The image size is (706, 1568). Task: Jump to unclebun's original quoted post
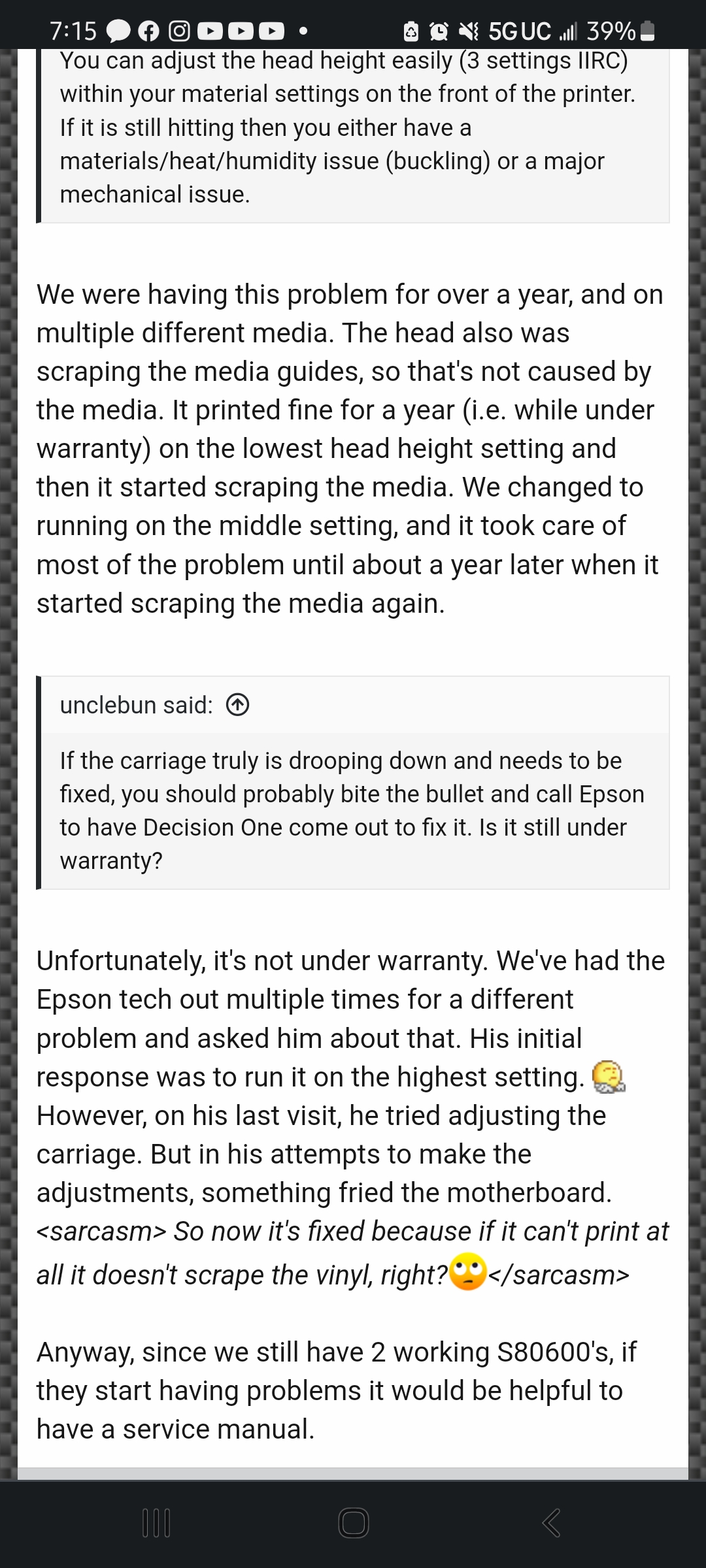[x=237, y=705]
